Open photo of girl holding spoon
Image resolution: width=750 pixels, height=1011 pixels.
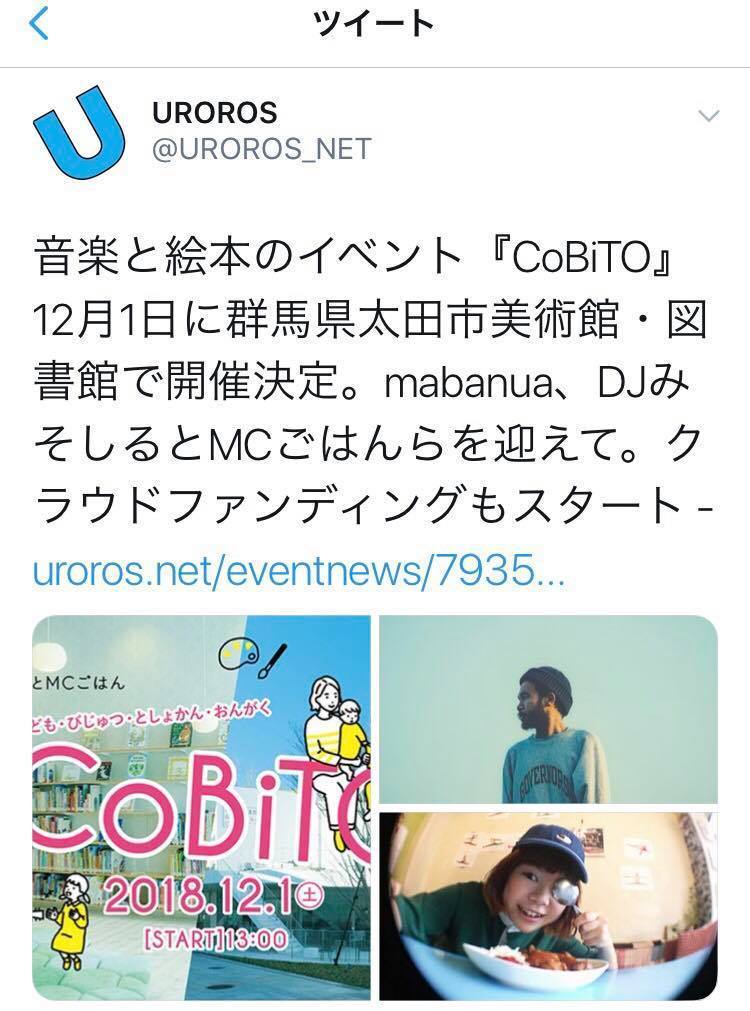[548, 905]
